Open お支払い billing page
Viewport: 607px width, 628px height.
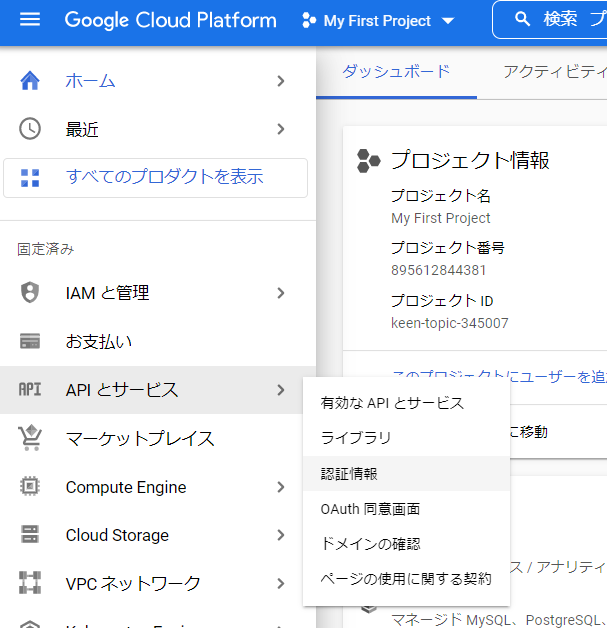(98, 342)
